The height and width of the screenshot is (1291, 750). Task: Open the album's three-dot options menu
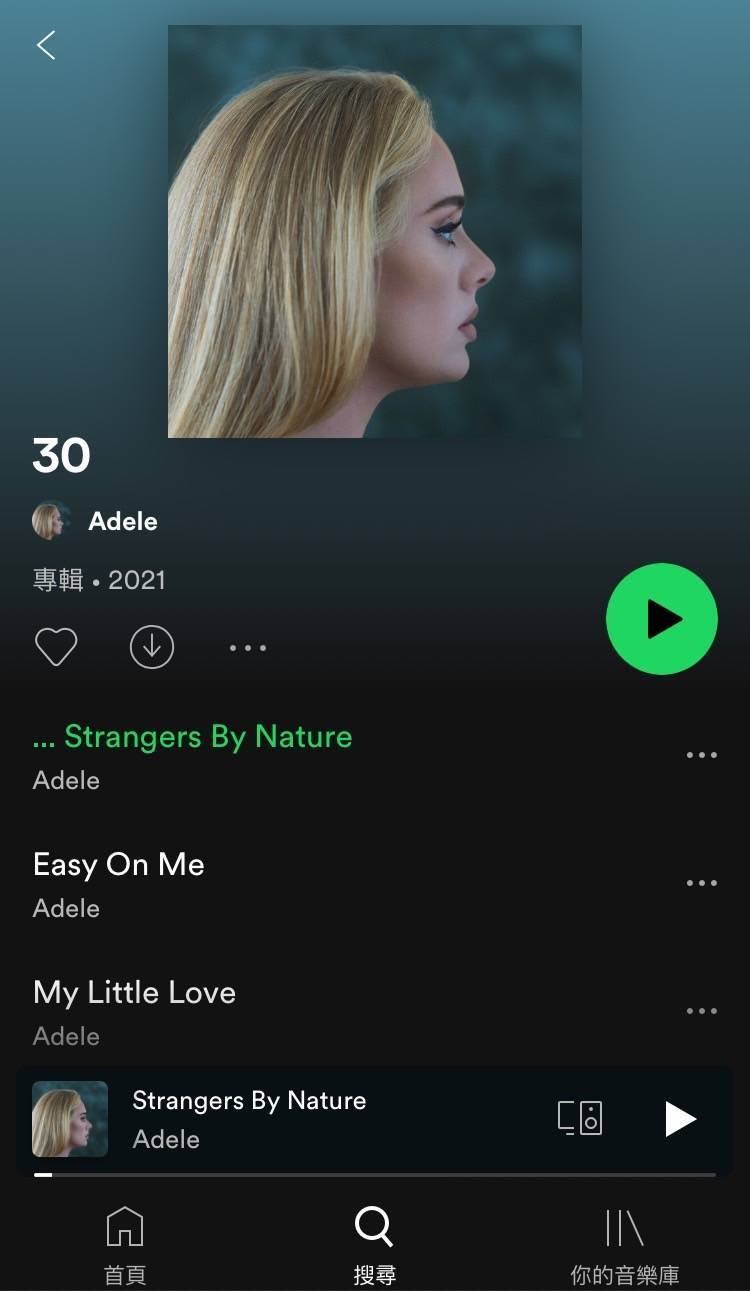(x=247, y=648)
